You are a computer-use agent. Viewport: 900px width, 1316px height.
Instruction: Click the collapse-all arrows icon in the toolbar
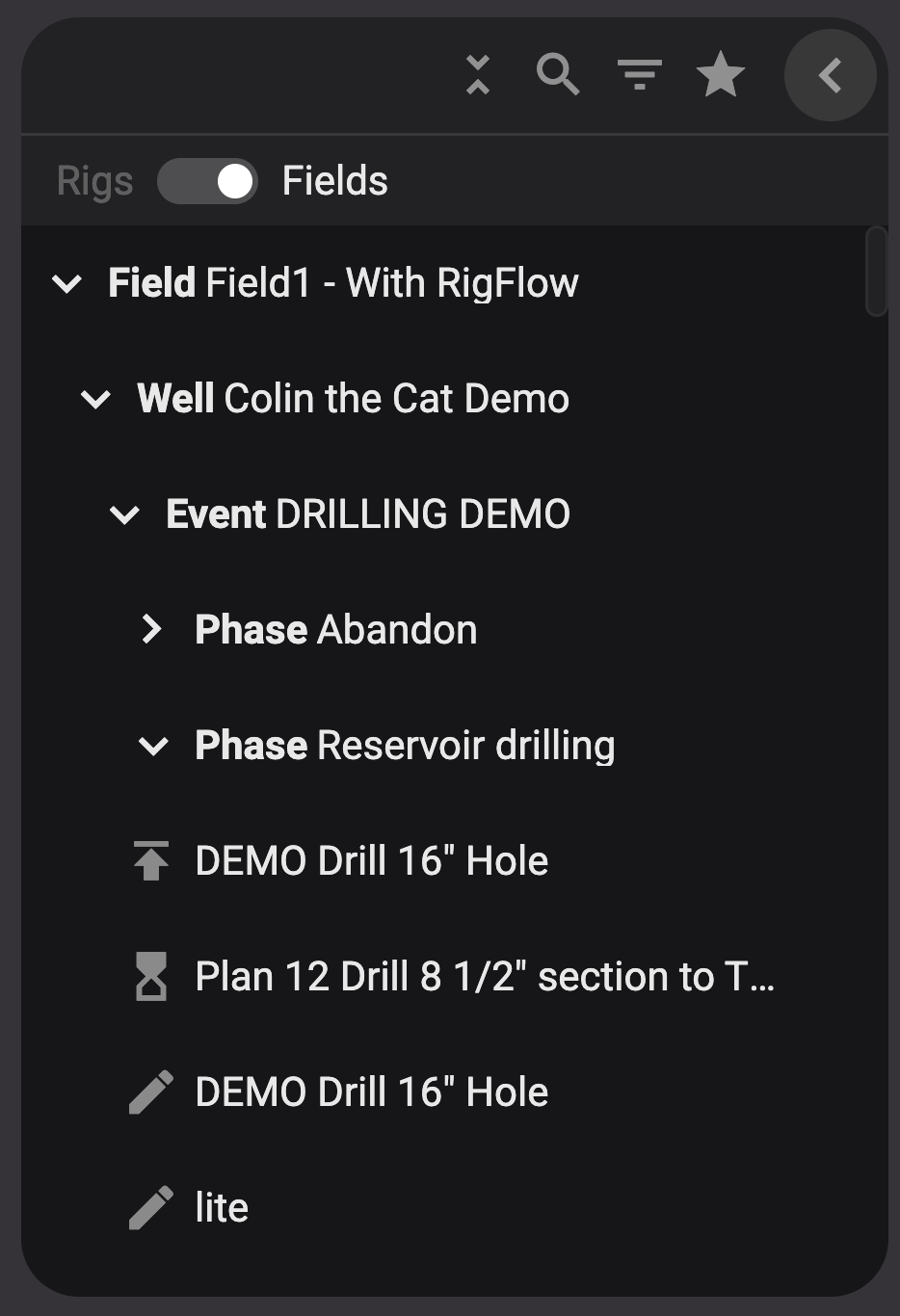[477, 74]
